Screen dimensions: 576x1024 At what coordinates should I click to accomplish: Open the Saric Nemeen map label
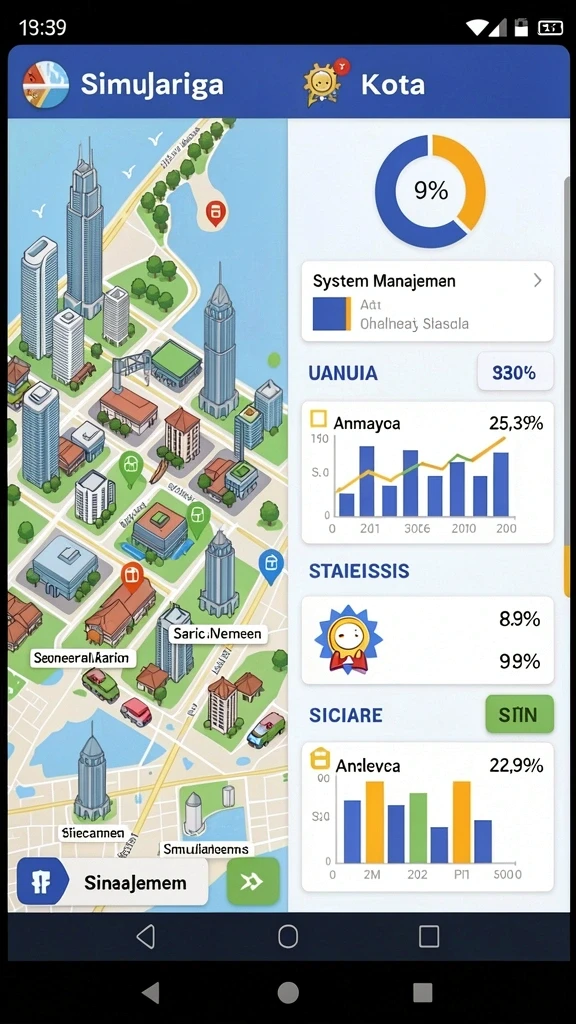coord(217,633)
